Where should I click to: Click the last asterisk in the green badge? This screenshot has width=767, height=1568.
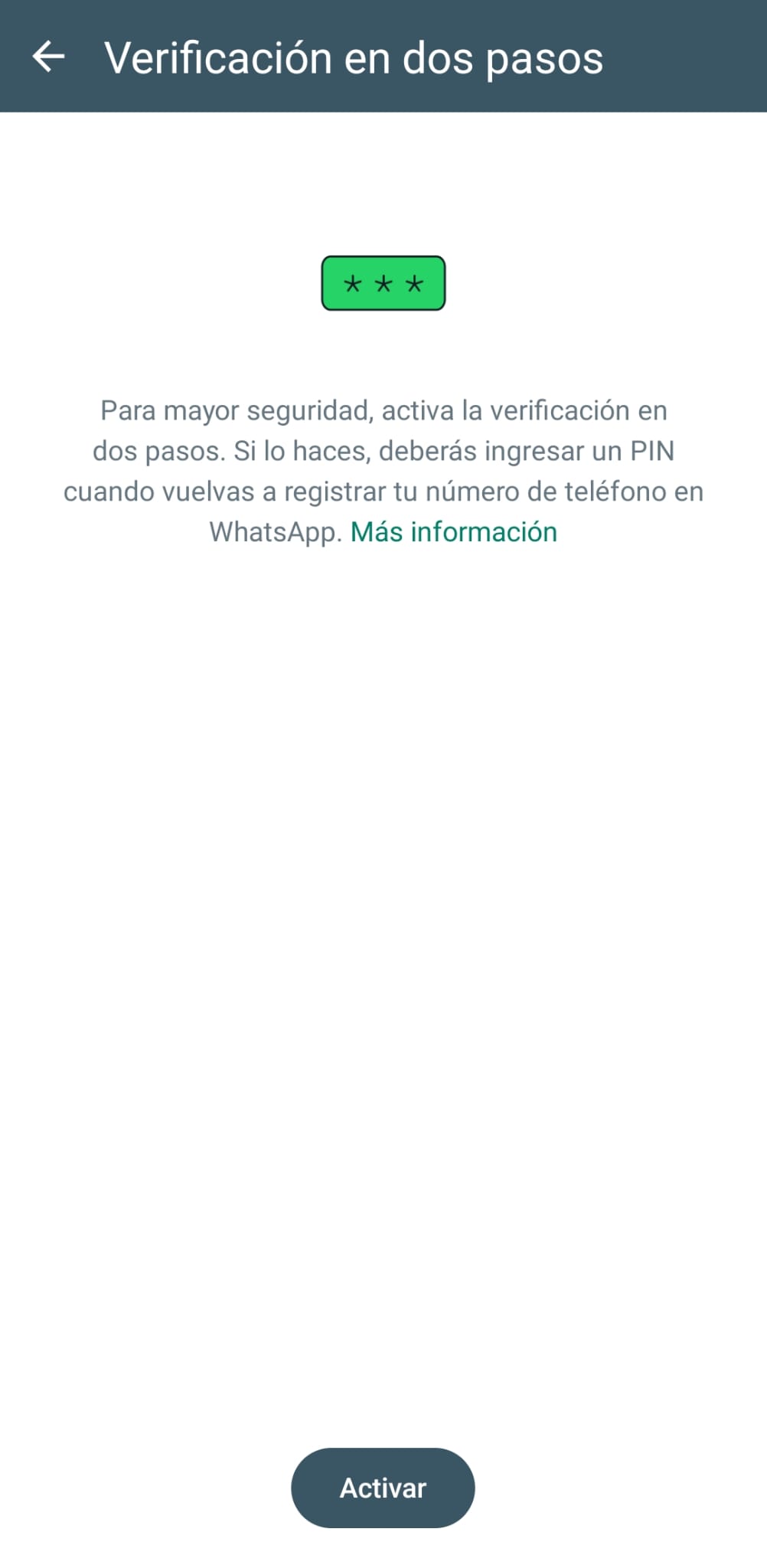point(413,285)
